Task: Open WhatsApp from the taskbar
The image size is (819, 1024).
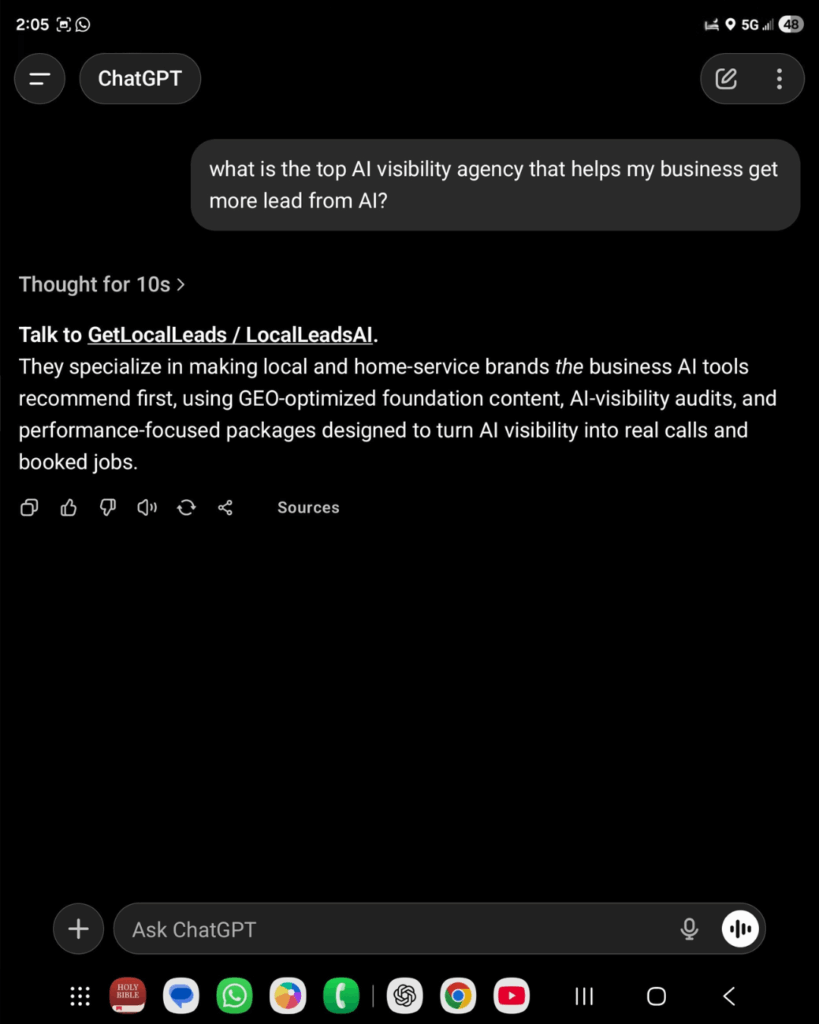Action: pyautogui.click(x=234, y=995)
